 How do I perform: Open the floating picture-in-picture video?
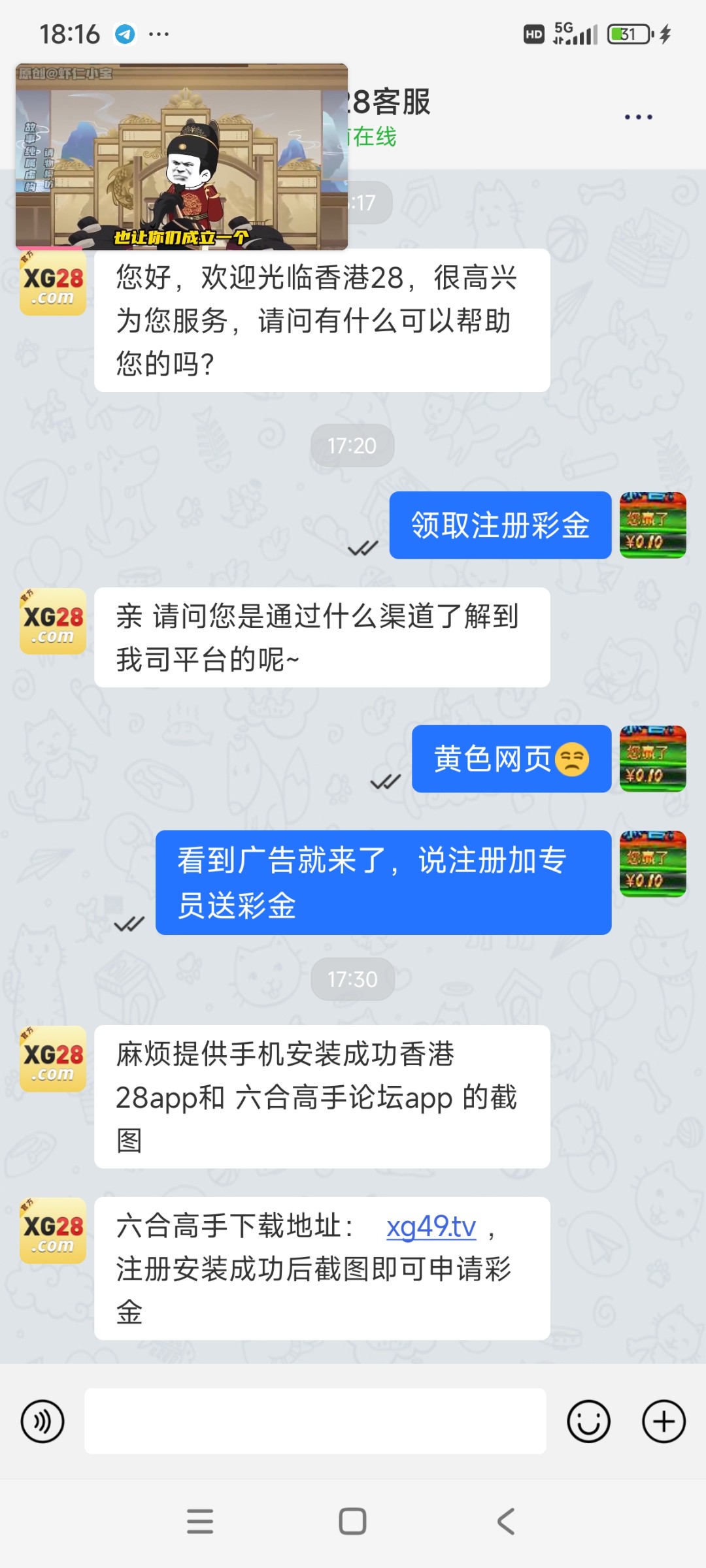point(182,157)
